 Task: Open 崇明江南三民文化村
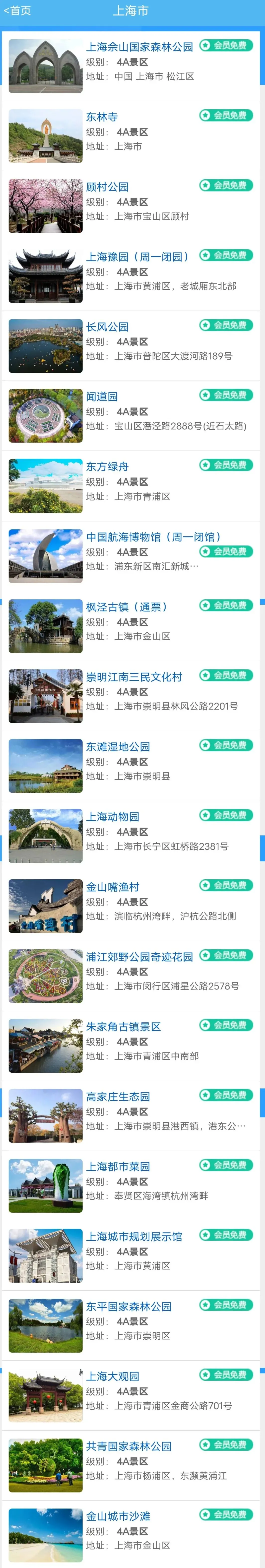tap(134, 677)
